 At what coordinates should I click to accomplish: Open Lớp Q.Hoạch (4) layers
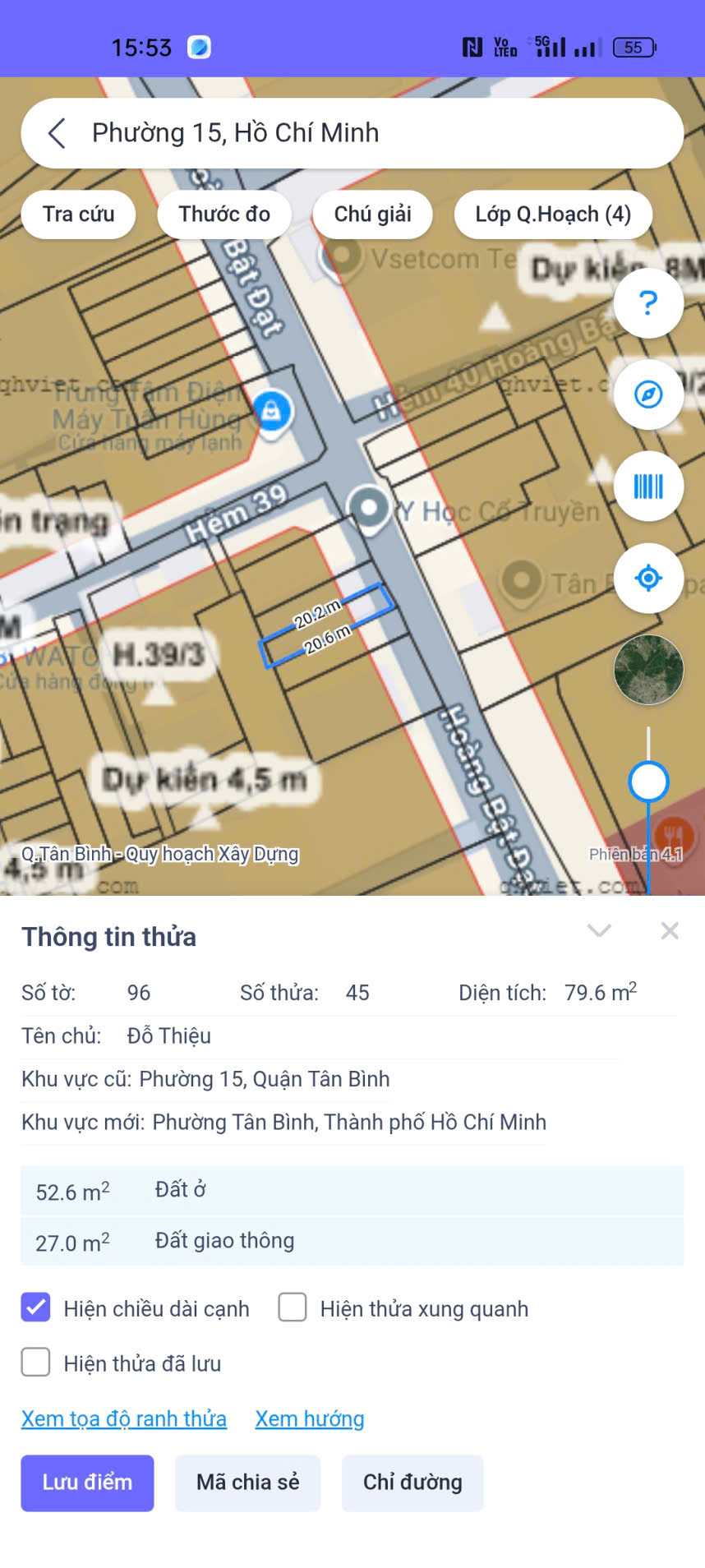point(553,214)
